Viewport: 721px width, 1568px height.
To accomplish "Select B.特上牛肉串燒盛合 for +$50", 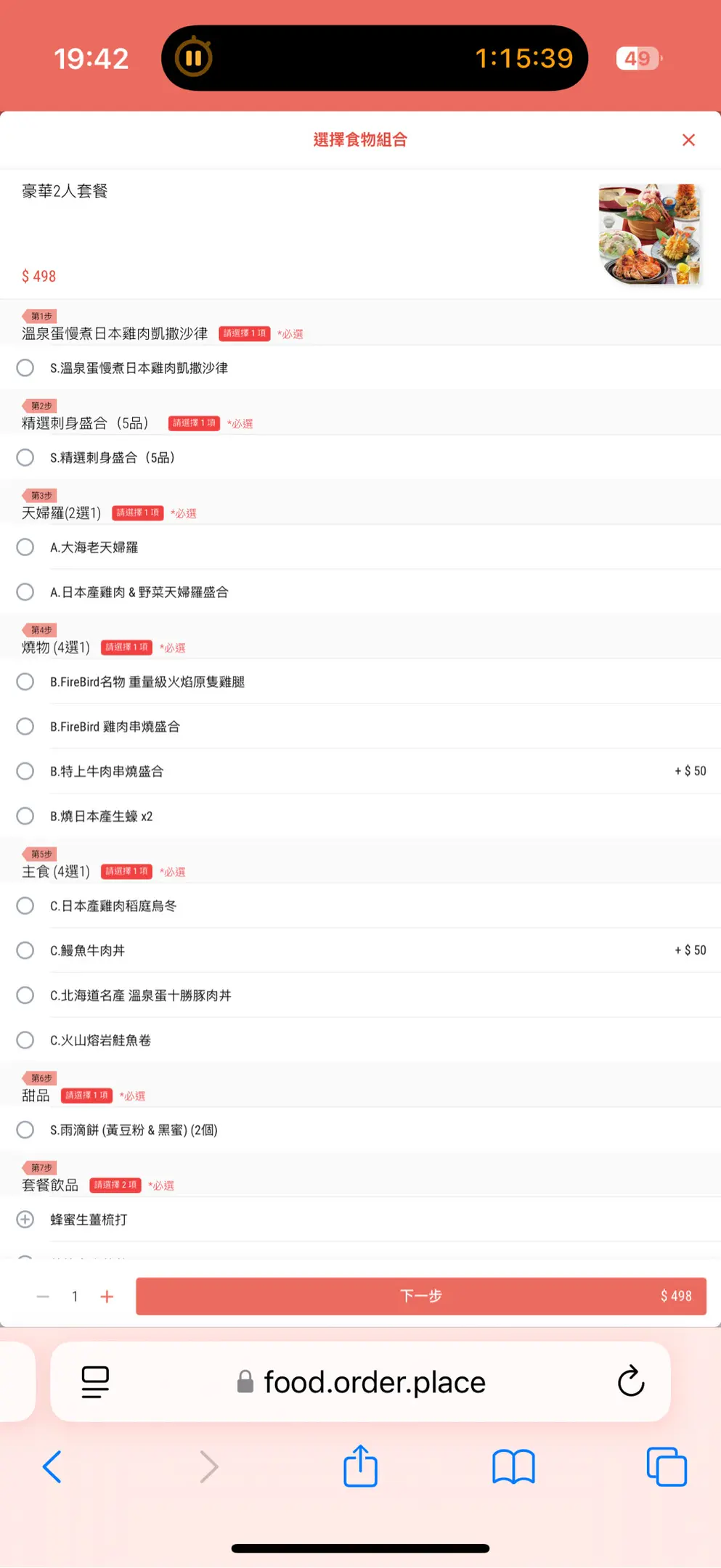I will point(360,771).
